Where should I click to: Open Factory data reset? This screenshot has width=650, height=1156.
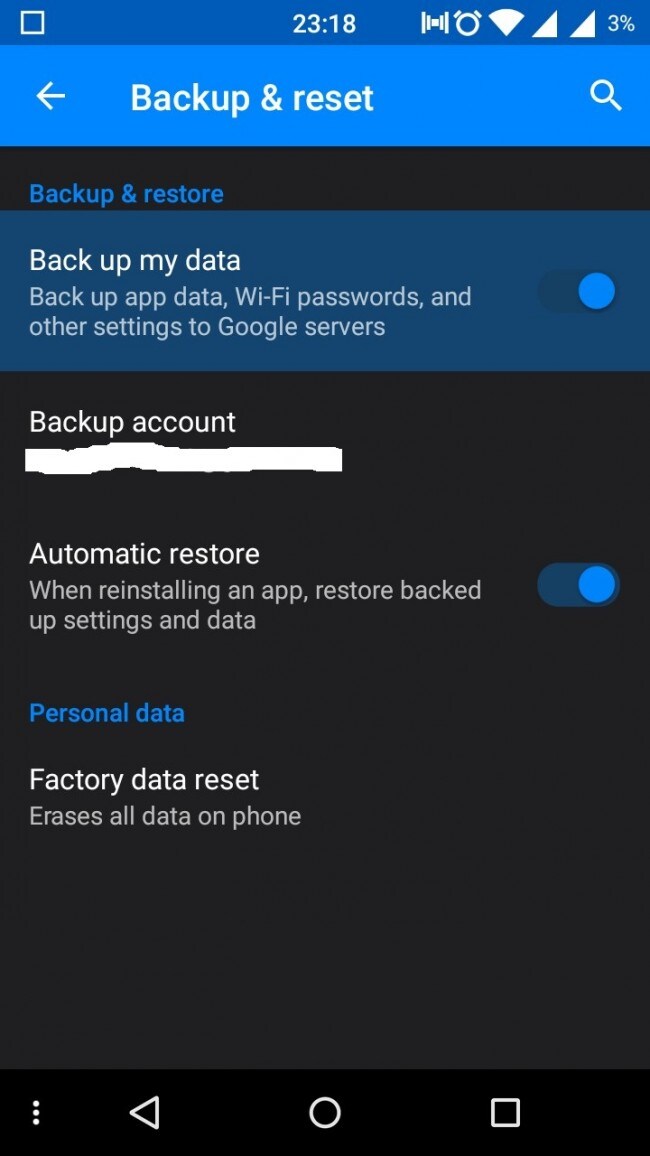pos(165,797)
